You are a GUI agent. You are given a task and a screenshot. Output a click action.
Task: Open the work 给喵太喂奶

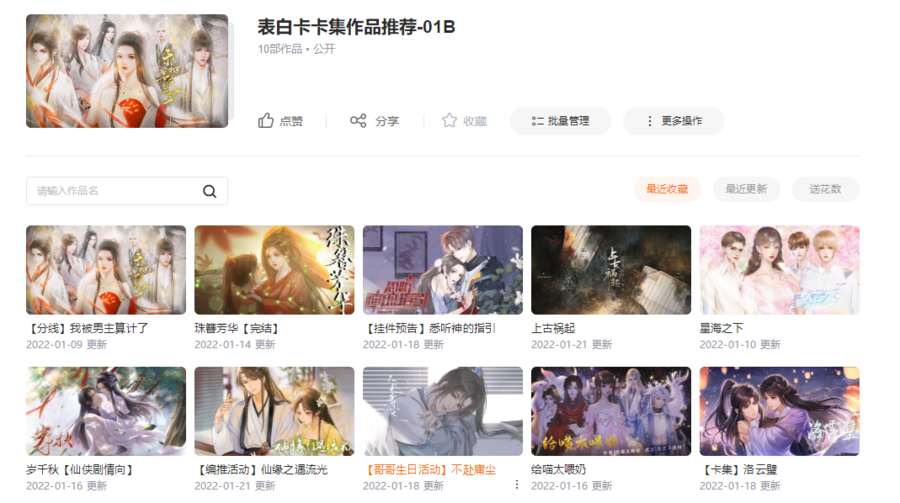click(610, 411)
